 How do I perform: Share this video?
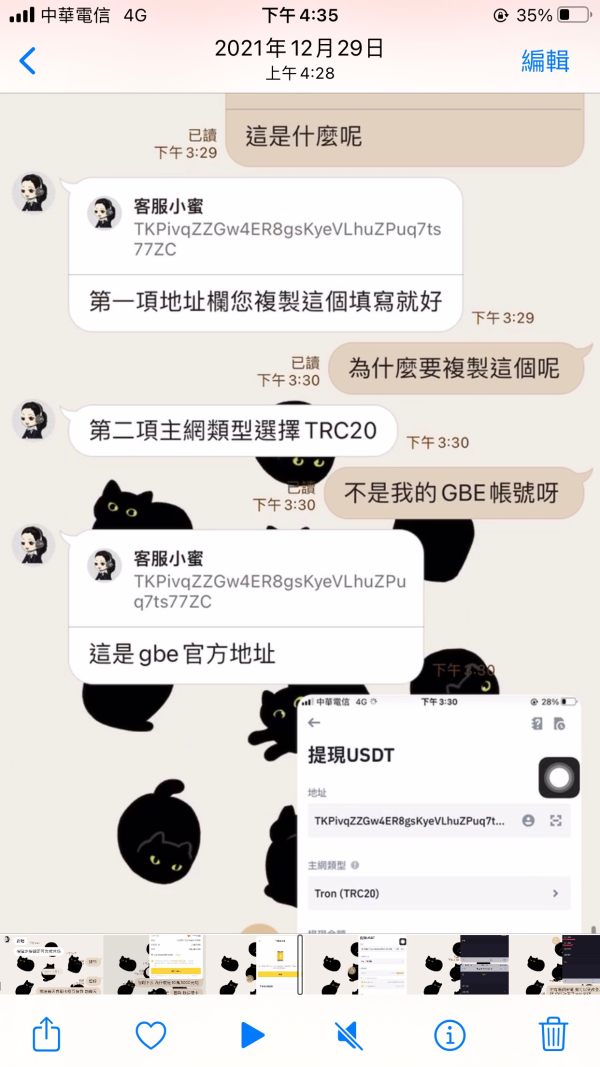coord(47,1034)
